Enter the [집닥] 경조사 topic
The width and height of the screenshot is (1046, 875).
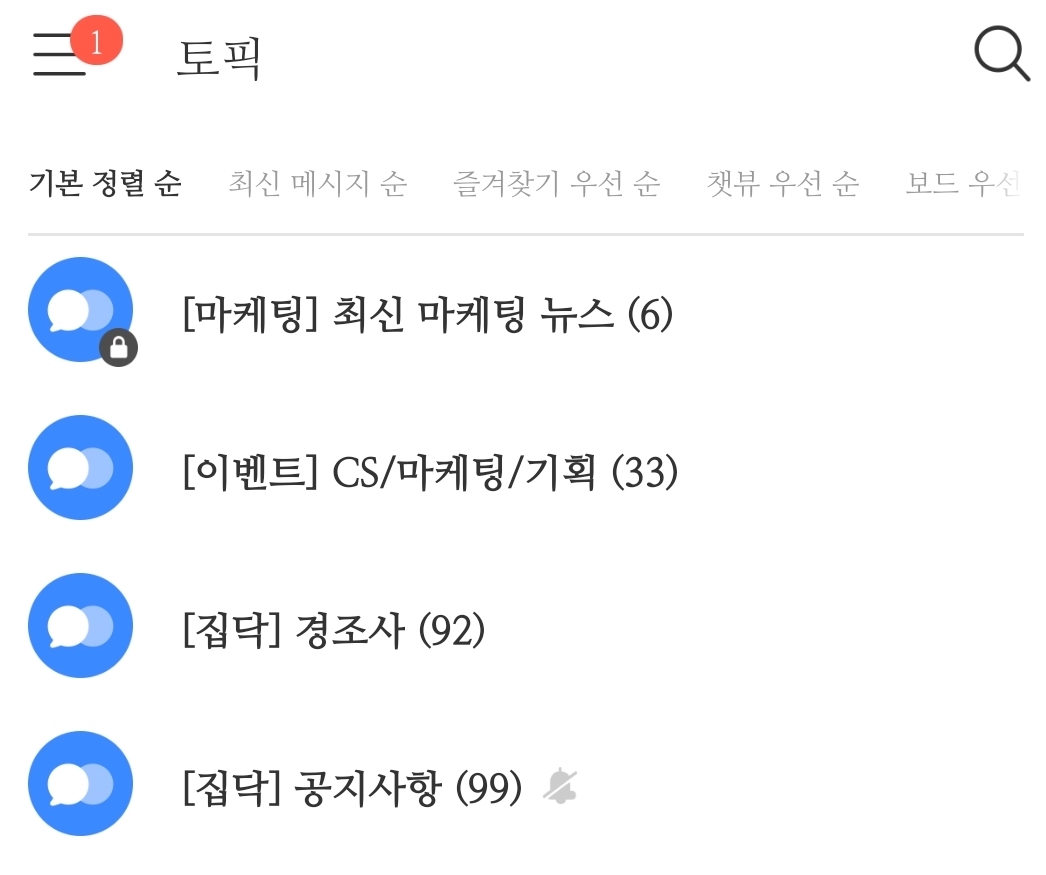click(x=334, y=630)
